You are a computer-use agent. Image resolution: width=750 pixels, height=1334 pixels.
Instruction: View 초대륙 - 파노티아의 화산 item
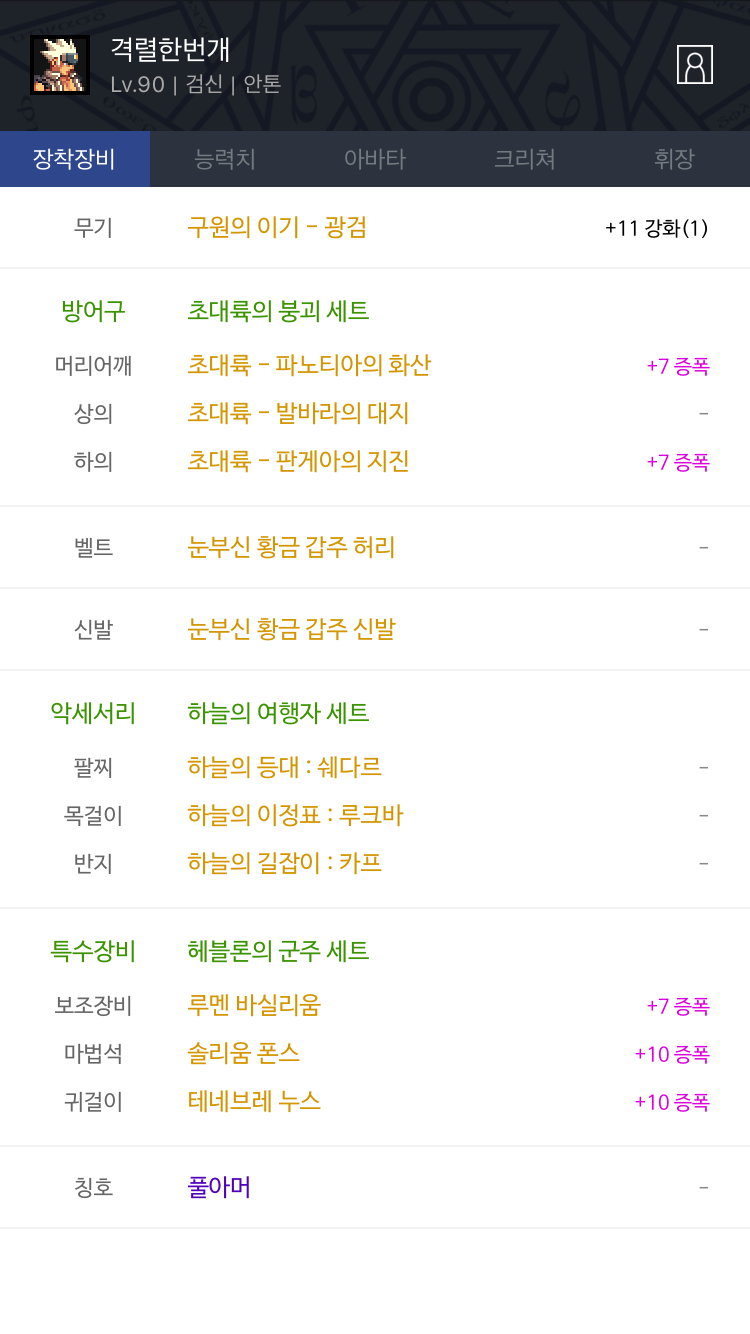(309, 365)
